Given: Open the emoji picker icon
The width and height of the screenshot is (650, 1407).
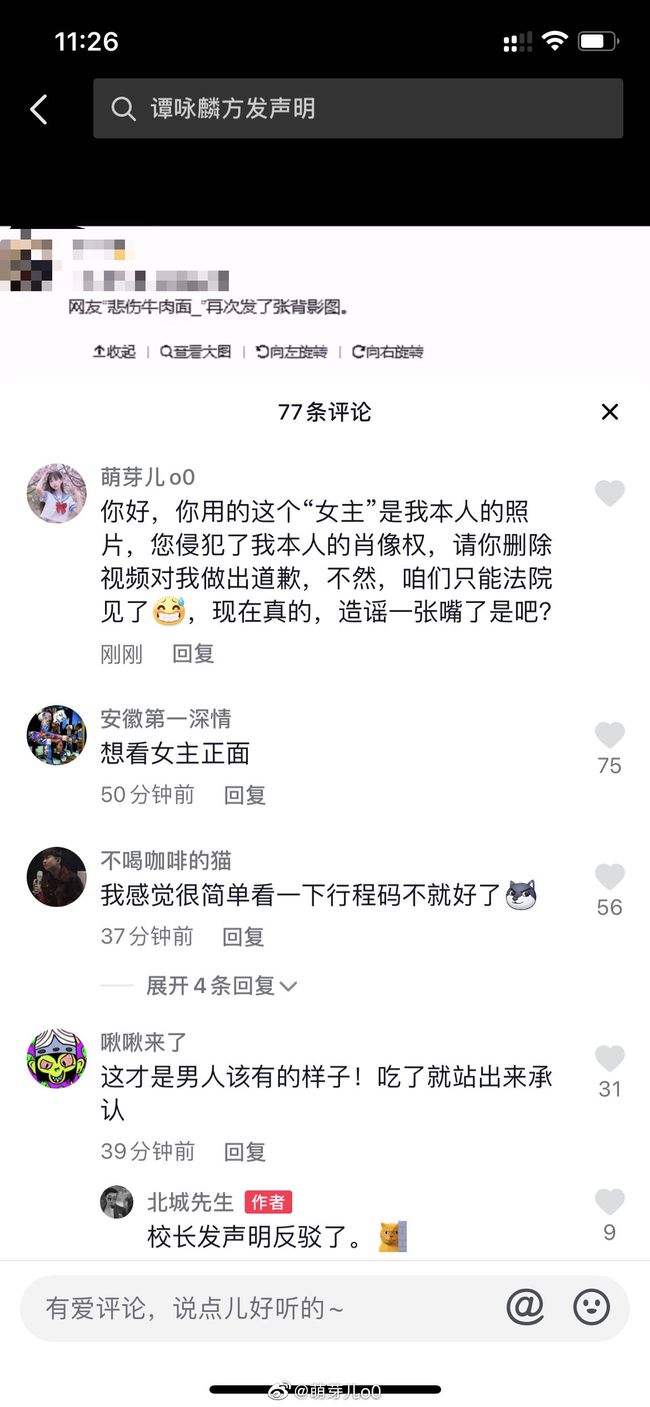Looking at the screenshot, I should pyautogui.click(x=591, y=1307).
